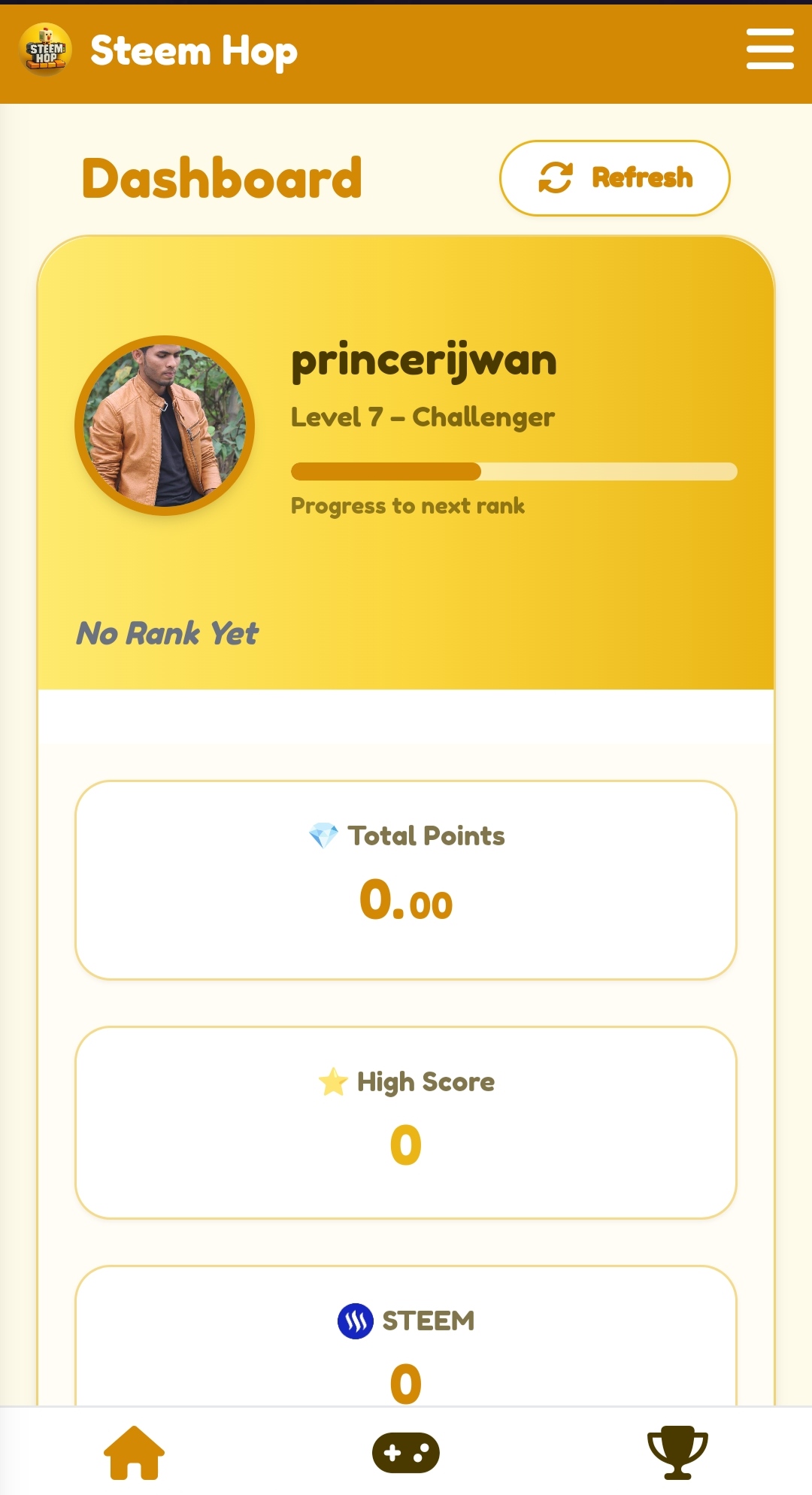
Task: Open the game controller tab
Action: pos(406,1453)
